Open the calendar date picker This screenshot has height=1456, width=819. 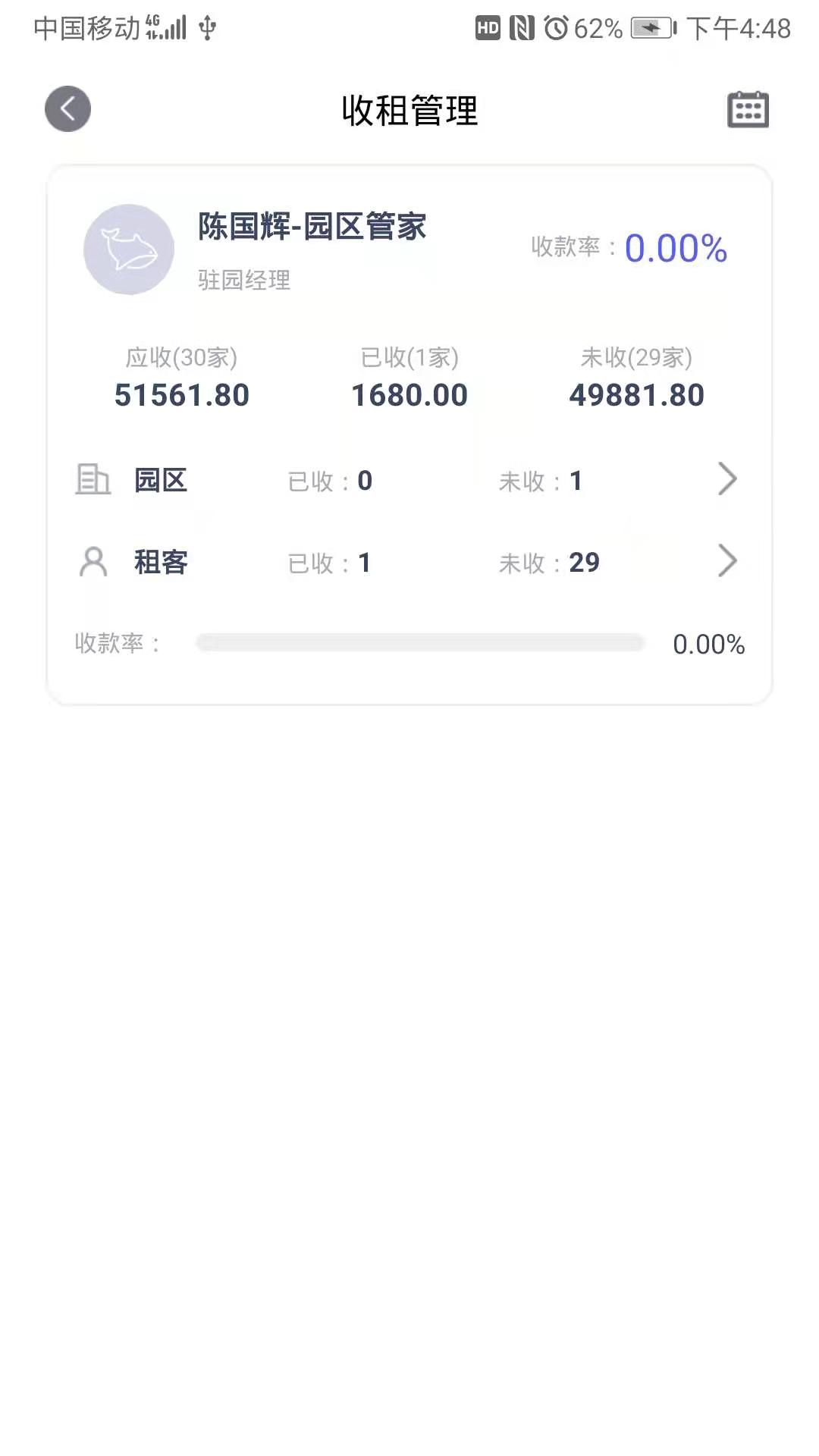748,110
